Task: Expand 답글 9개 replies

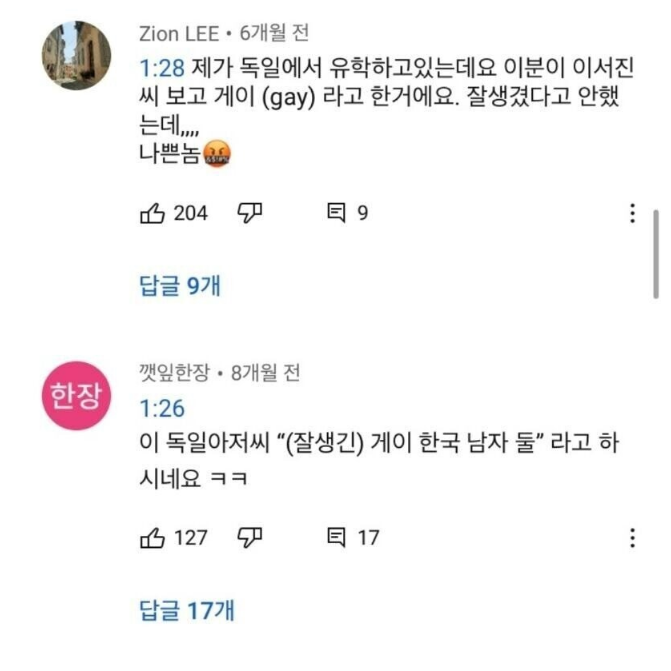Action: 179,285
